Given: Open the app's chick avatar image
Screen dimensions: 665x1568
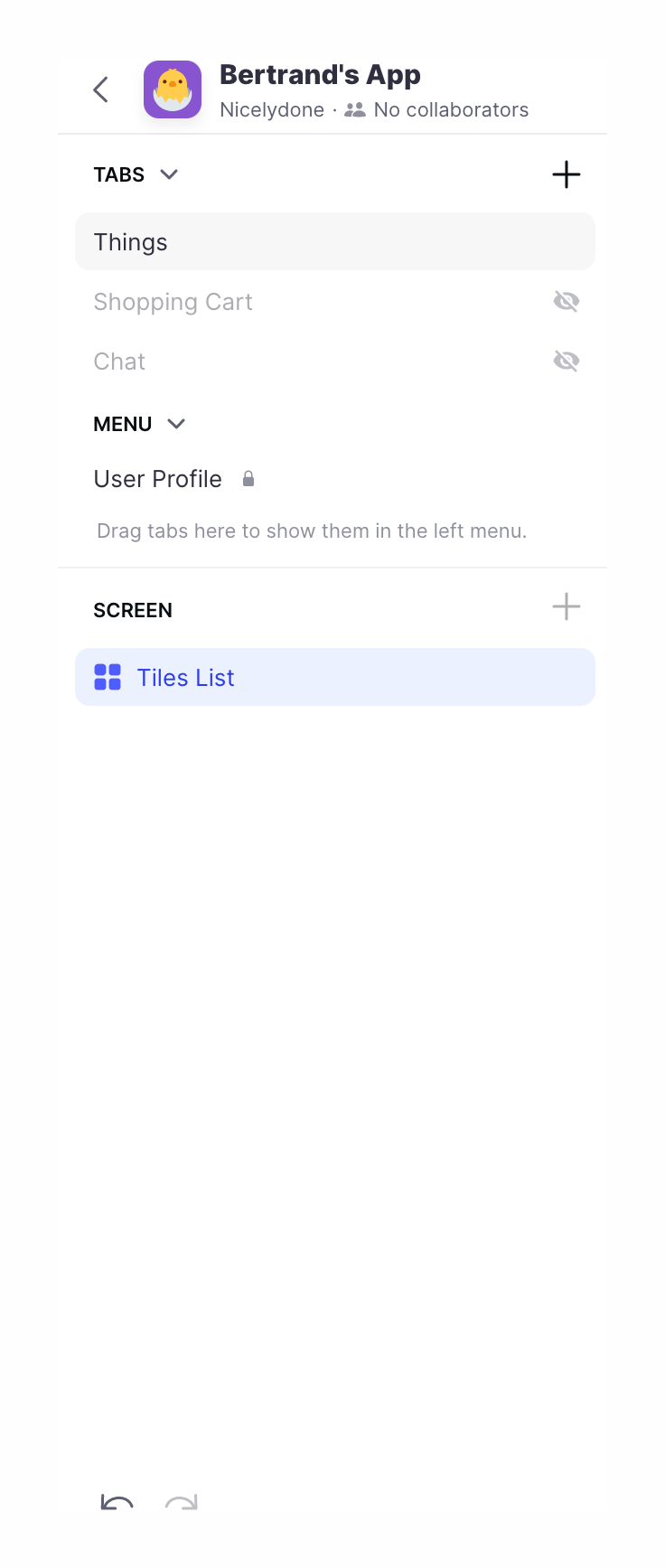Looking at the screenshot, I should pyautogui.click(x=173, y=89).
